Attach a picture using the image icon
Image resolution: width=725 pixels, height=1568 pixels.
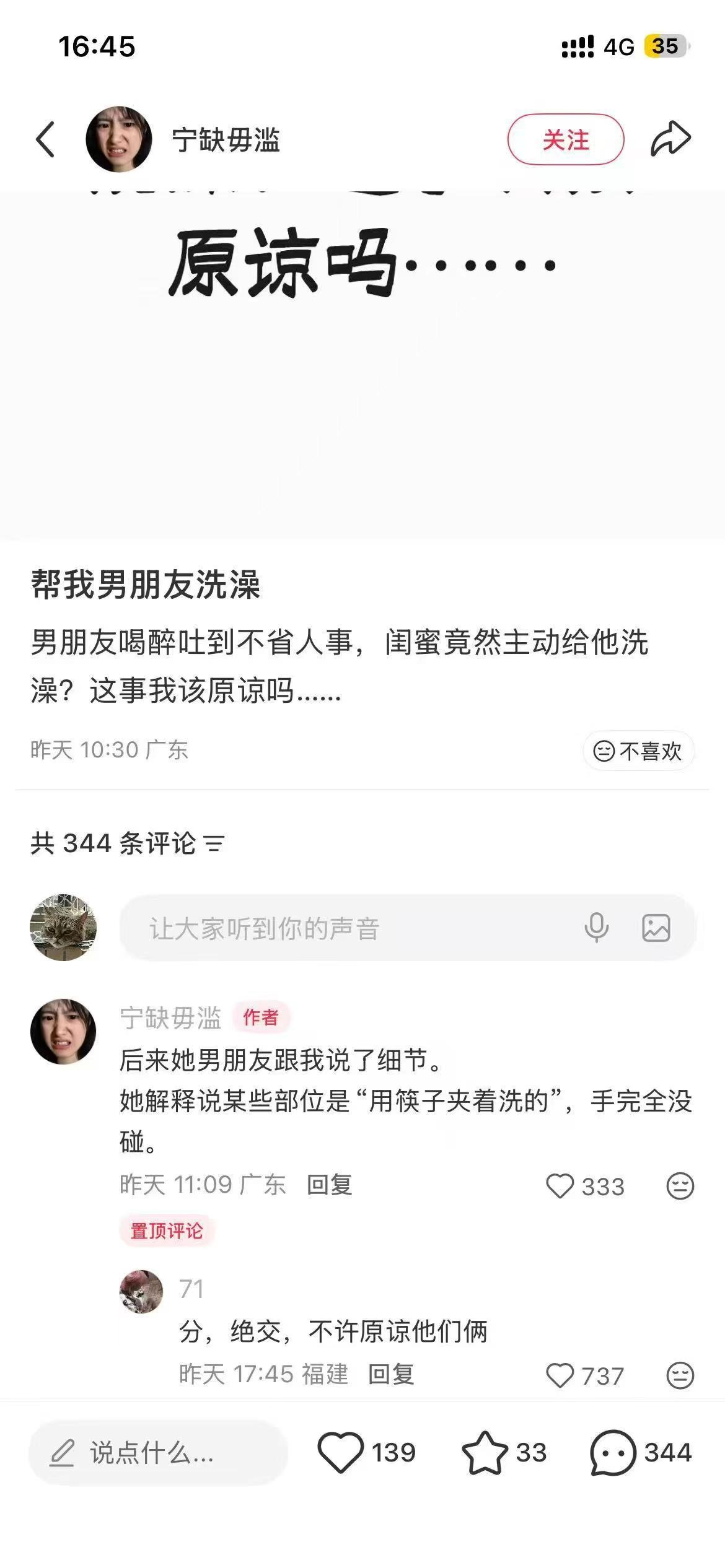point(656,928)
